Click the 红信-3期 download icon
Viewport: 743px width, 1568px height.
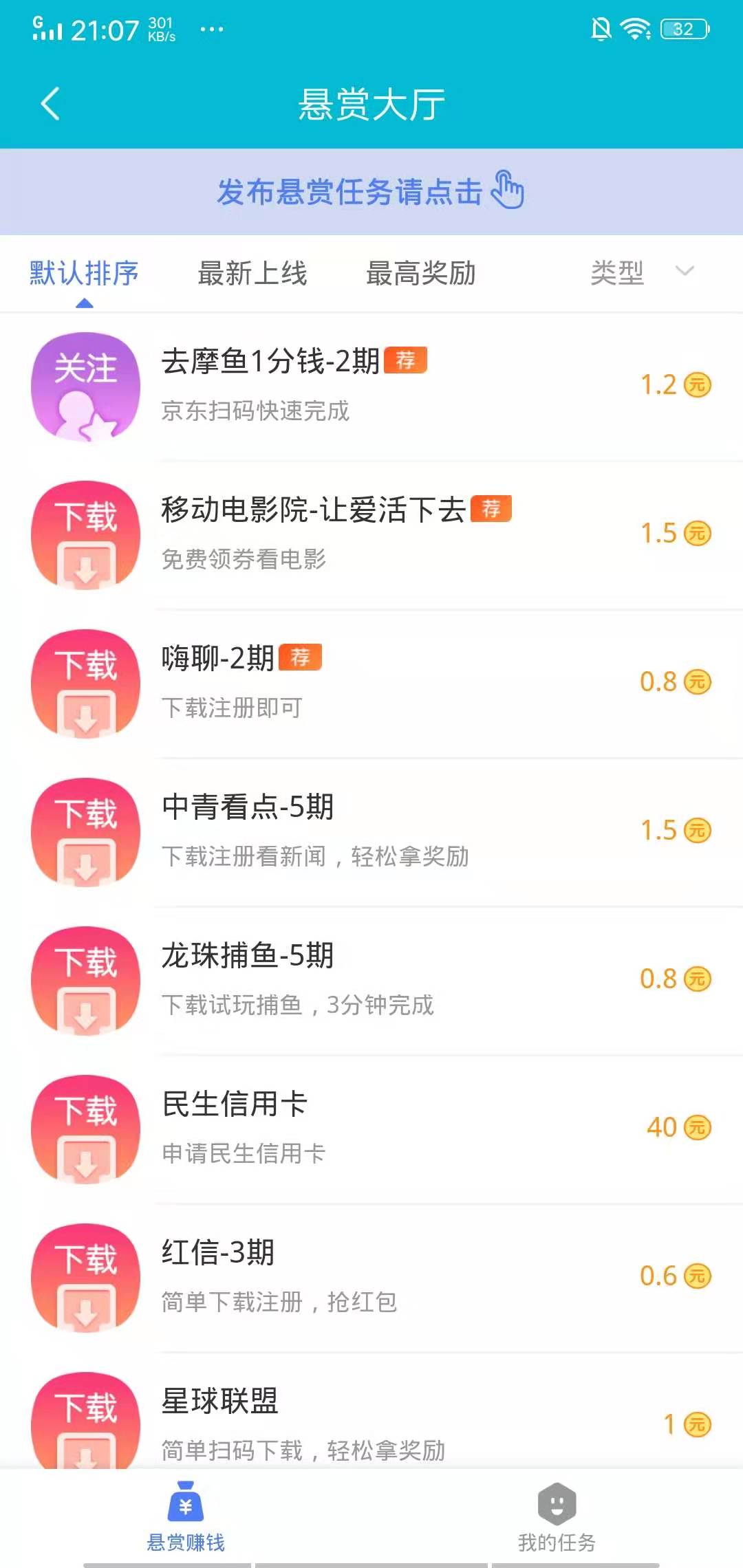pos(85,1278)
